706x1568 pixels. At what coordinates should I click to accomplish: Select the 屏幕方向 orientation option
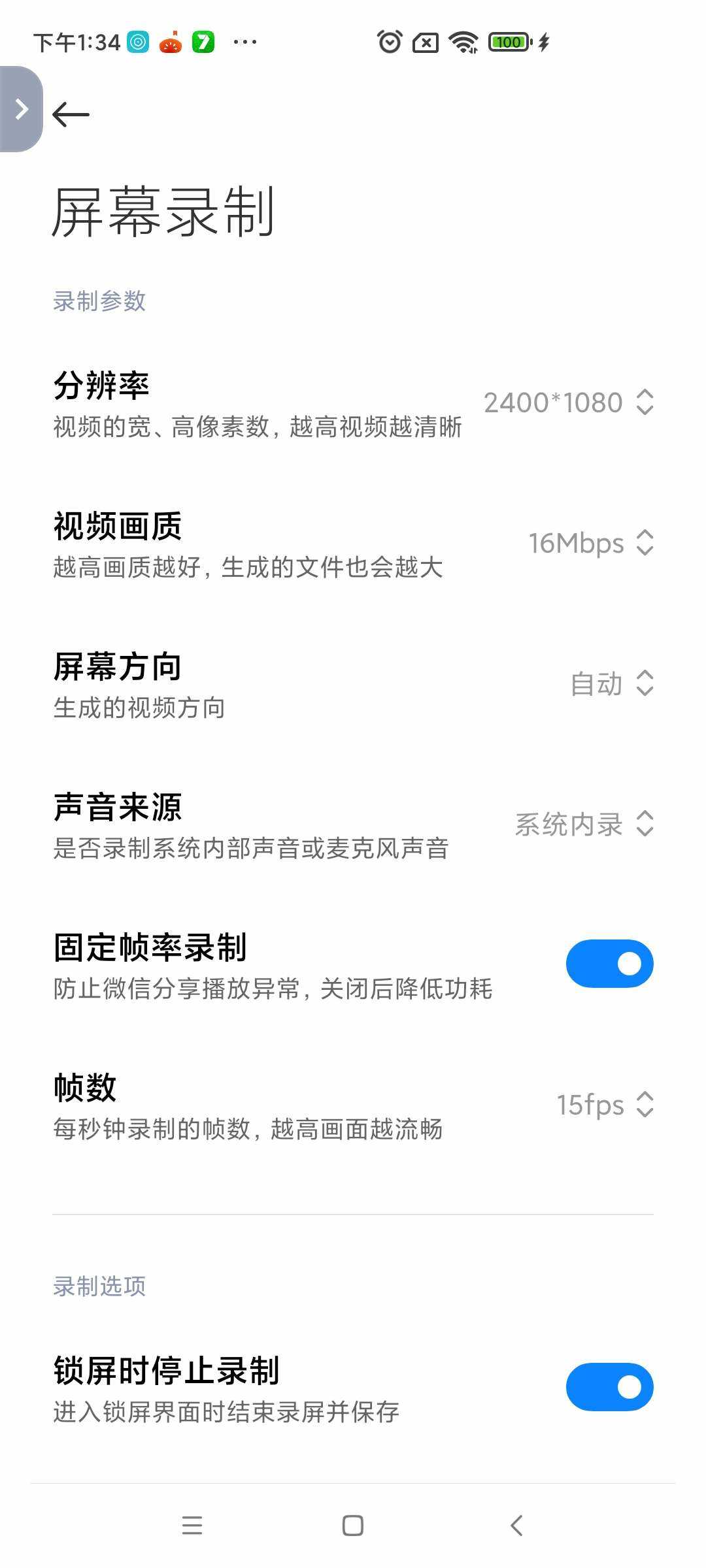pyautogui.click(x=611, y=684)
